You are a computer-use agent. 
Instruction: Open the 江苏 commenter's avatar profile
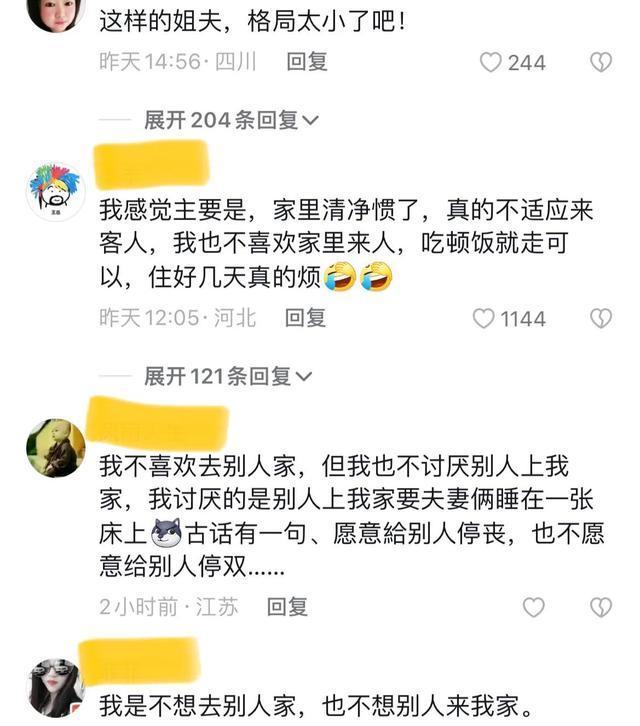[x=55, y=448]
